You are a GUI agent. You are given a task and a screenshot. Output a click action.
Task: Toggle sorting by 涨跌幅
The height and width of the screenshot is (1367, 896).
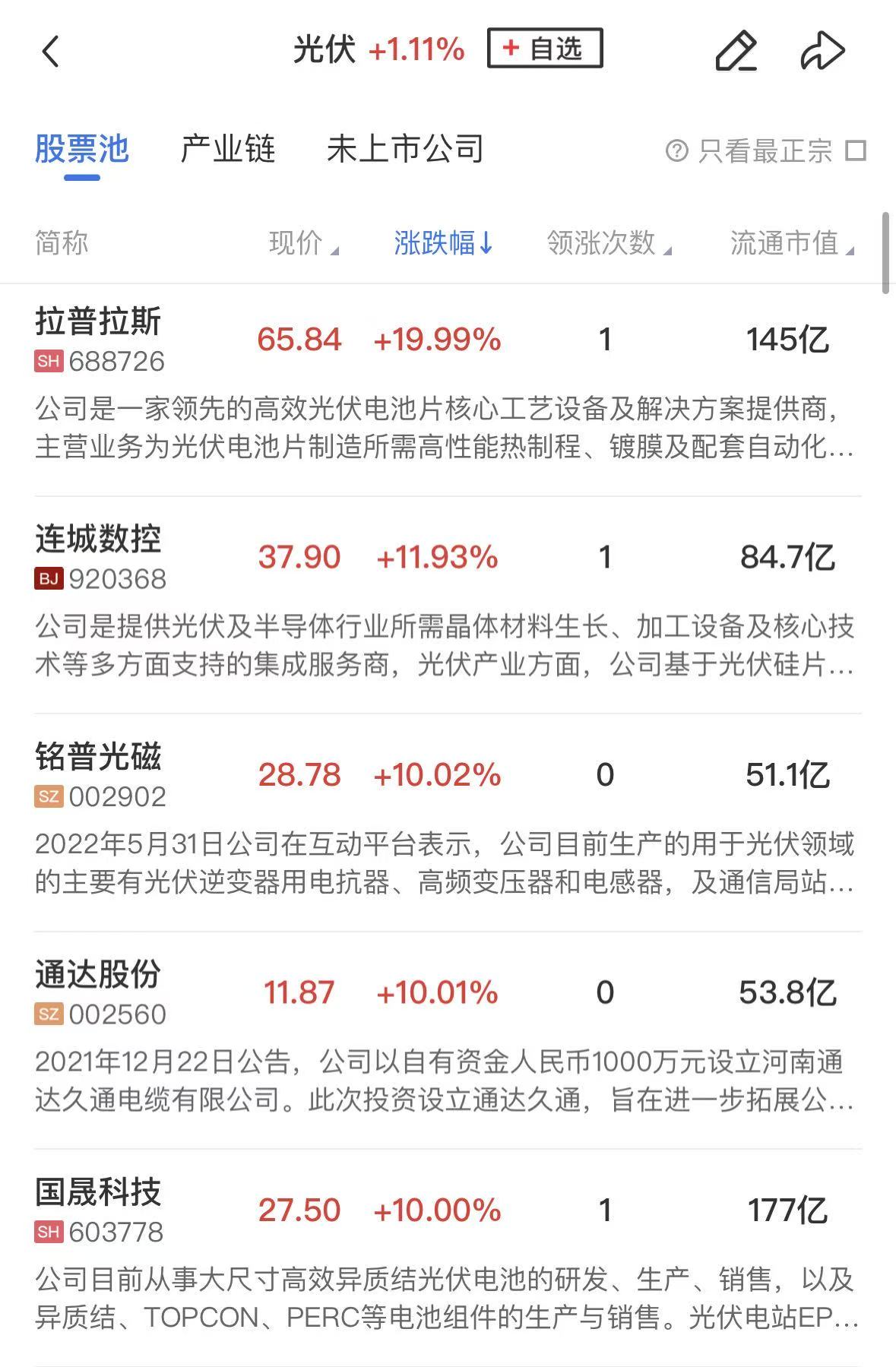pos(443,243)
